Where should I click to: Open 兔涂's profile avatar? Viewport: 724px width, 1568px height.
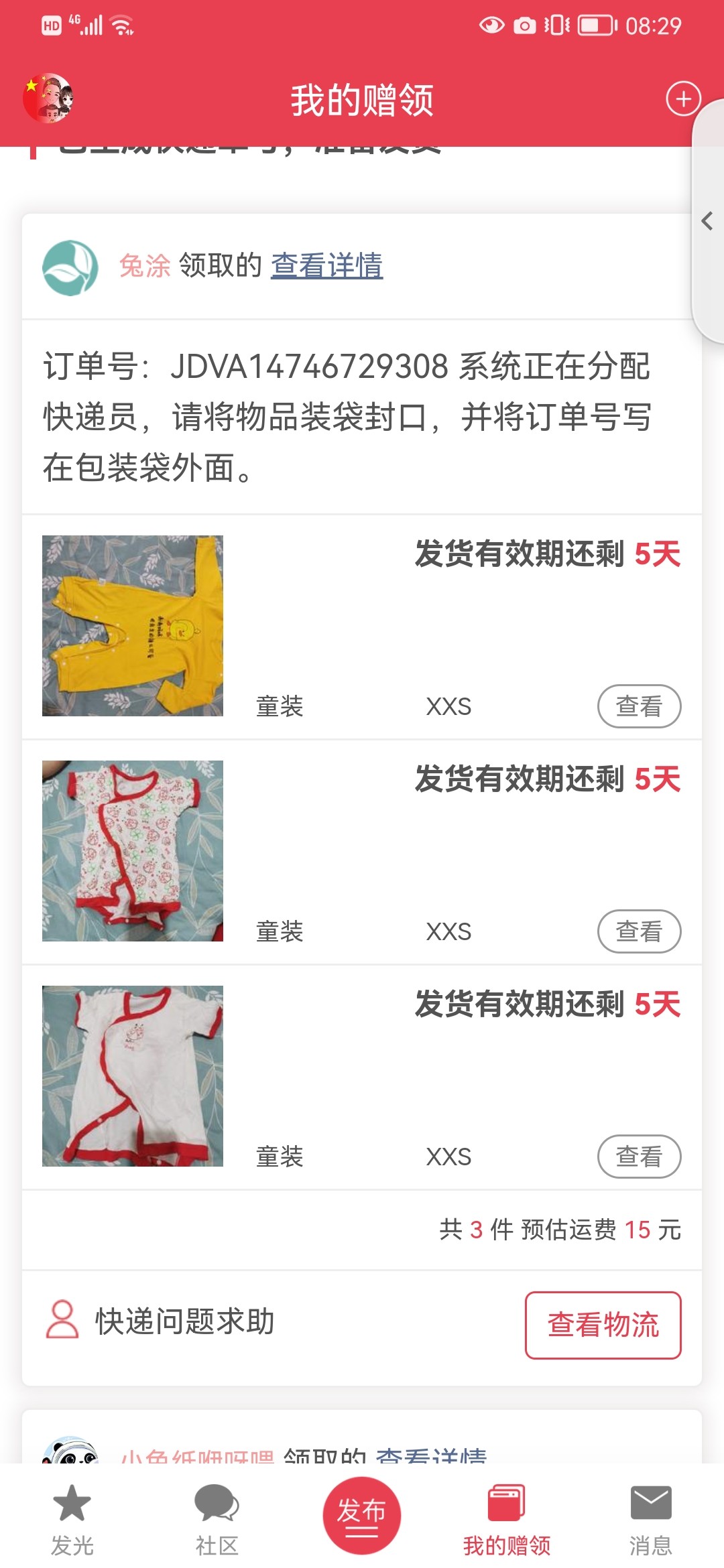pos(70,267)
